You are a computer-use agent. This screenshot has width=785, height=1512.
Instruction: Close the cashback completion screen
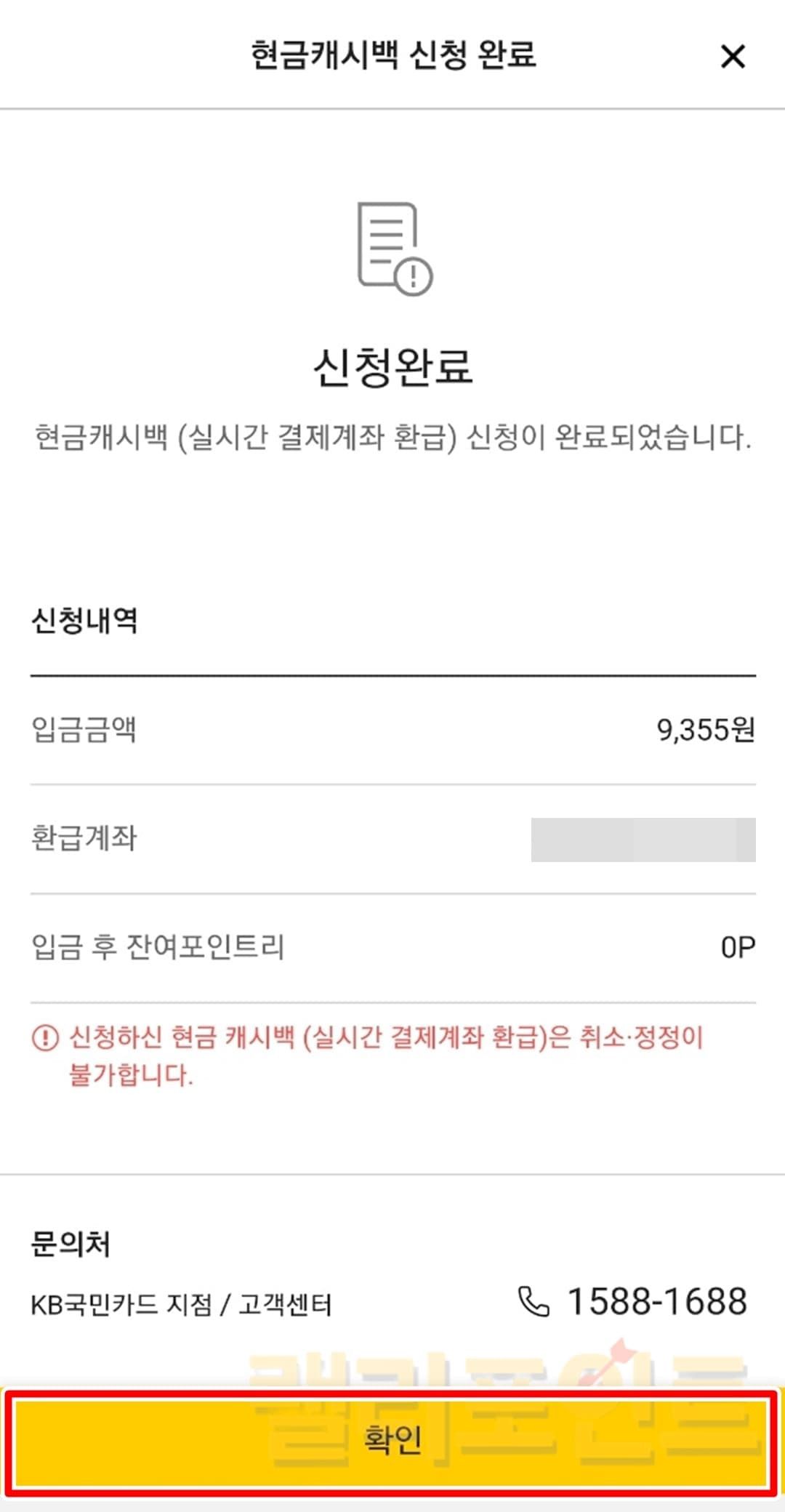coord(733,56)
